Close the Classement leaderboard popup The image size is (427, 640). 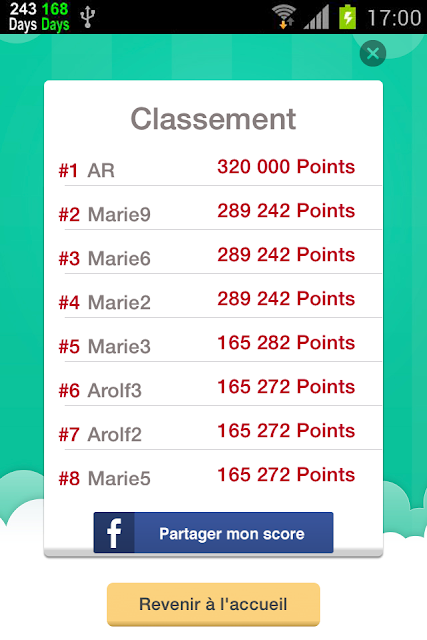coord(373,53)
